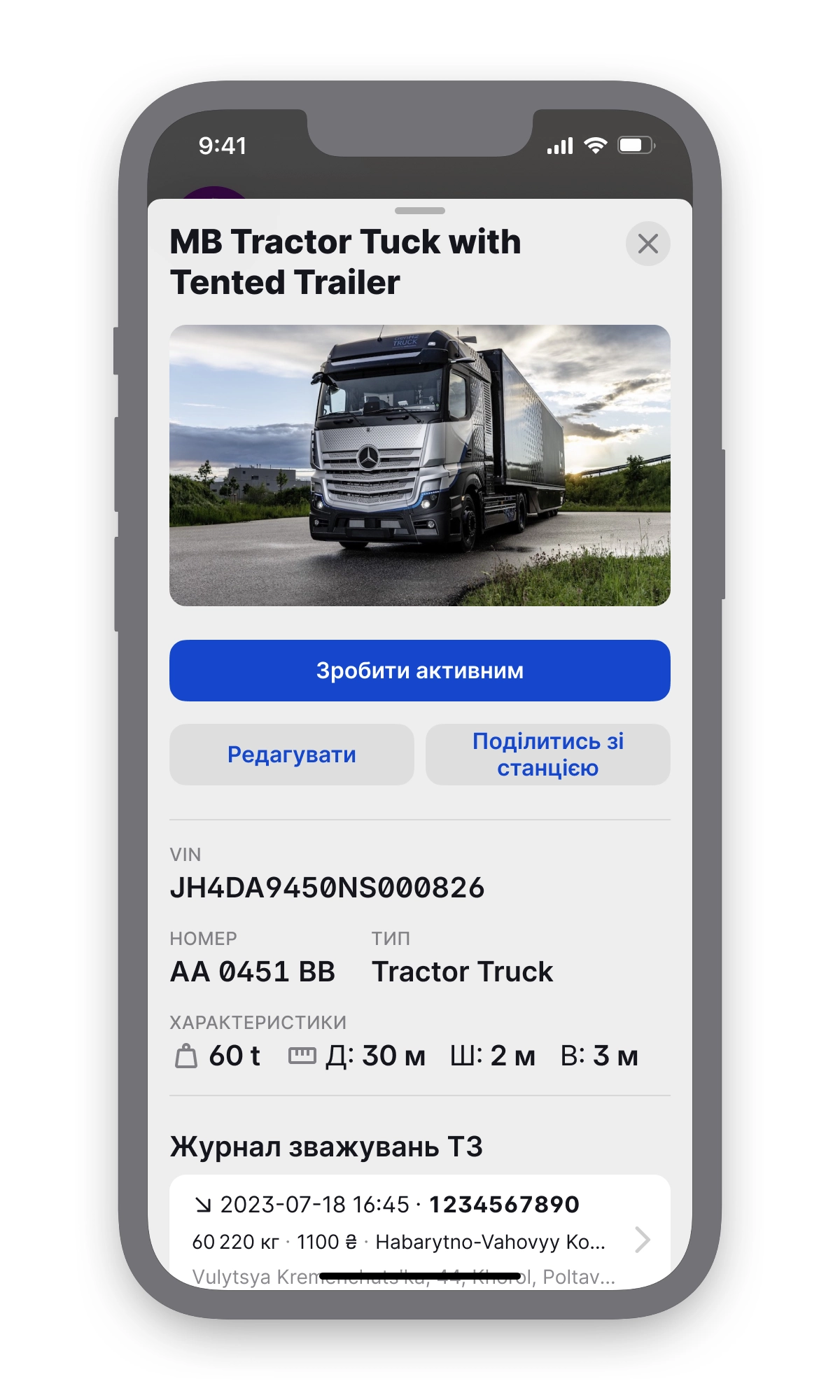This screenshot has width=840, height=1400.
Task: Tap the Зробити активним button
Action: (419, 670)
